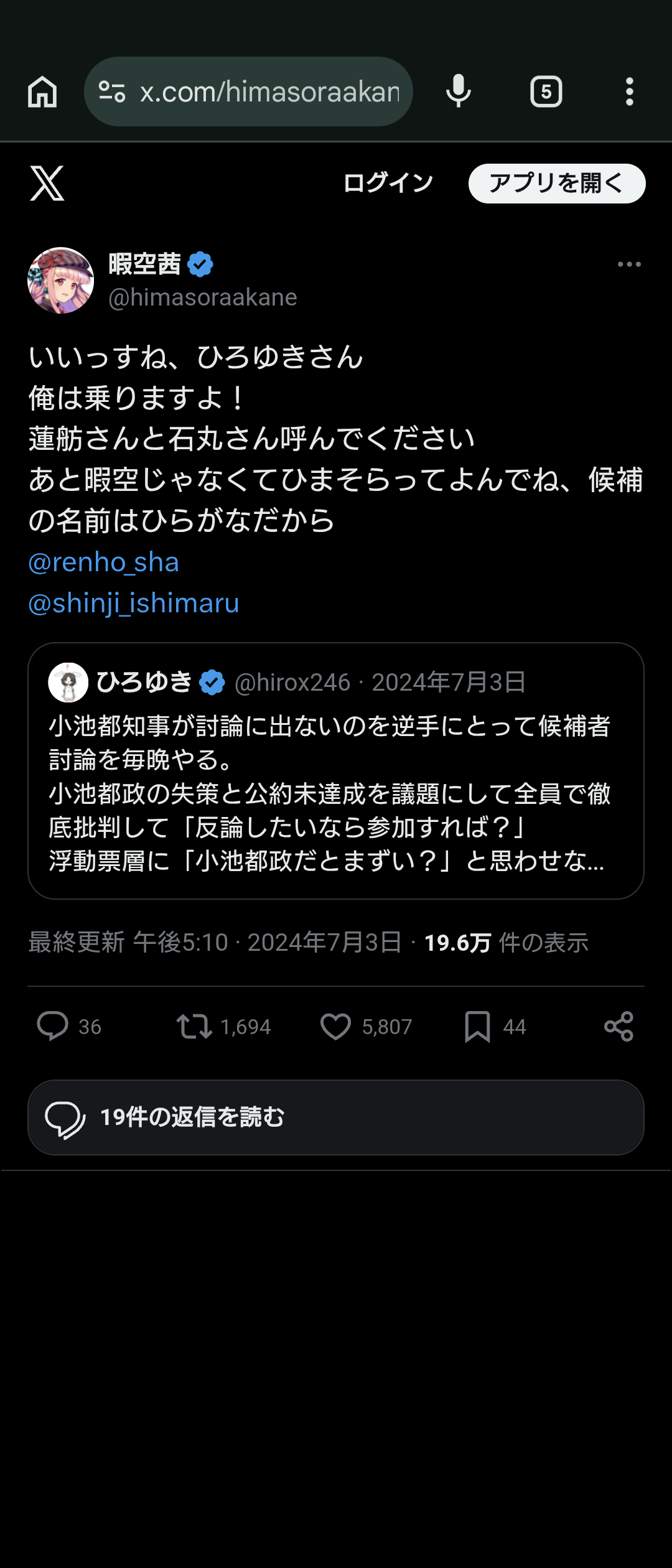Reply to the post via comment icon
The image size is (672, 1568).
point(53,1026)
